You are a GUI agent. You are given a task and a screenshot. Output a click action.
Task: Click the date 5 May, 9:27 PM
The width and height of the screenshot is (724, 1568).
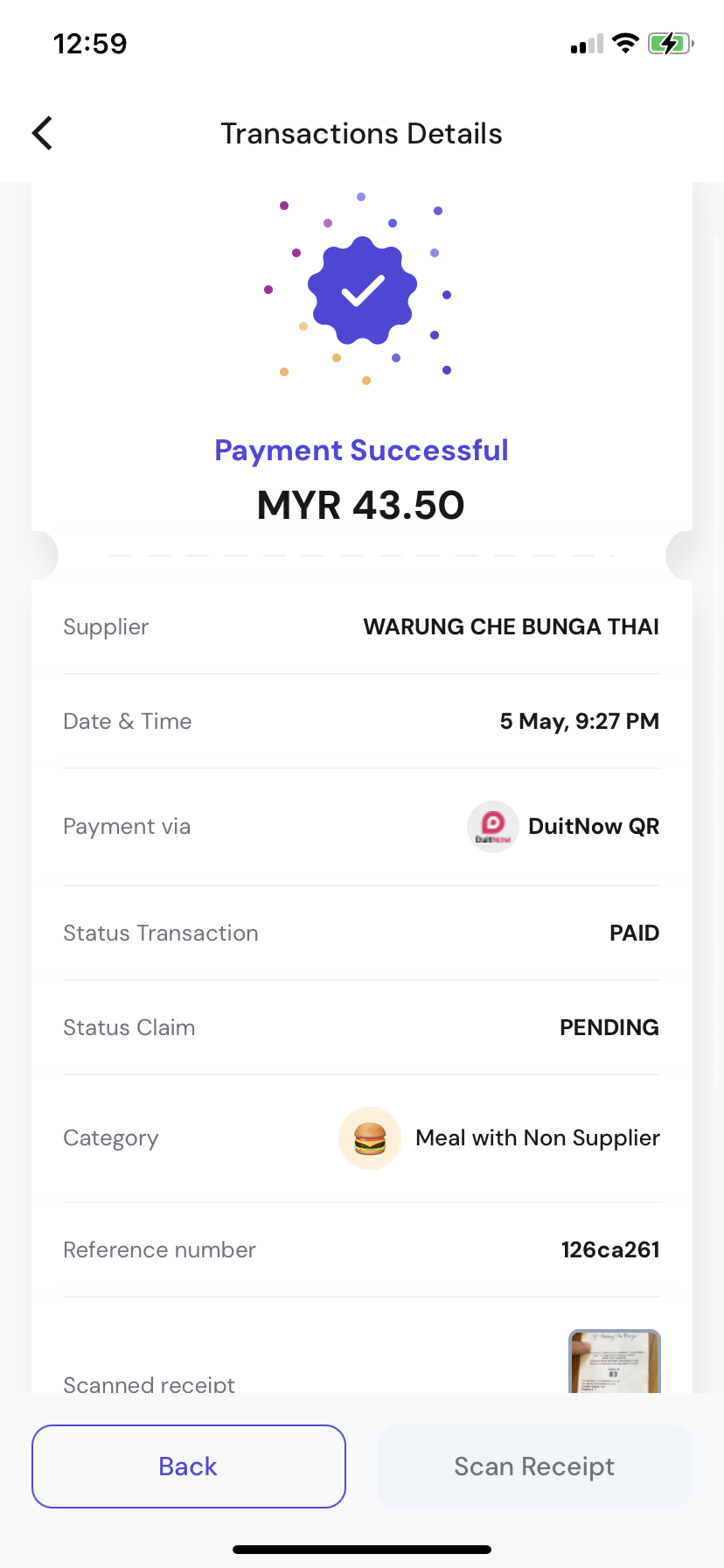[579, 721]
